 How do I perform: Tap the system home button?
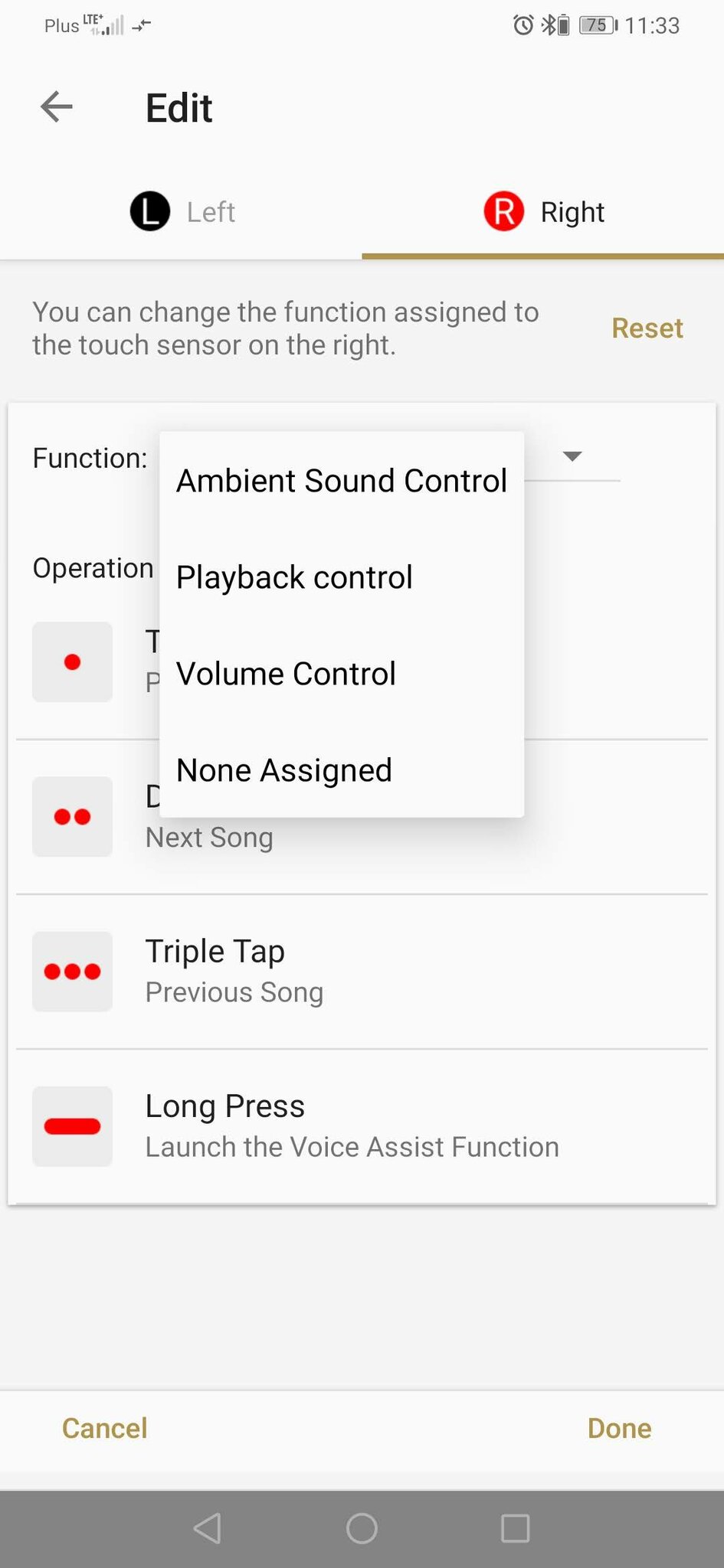(362, 1528)
